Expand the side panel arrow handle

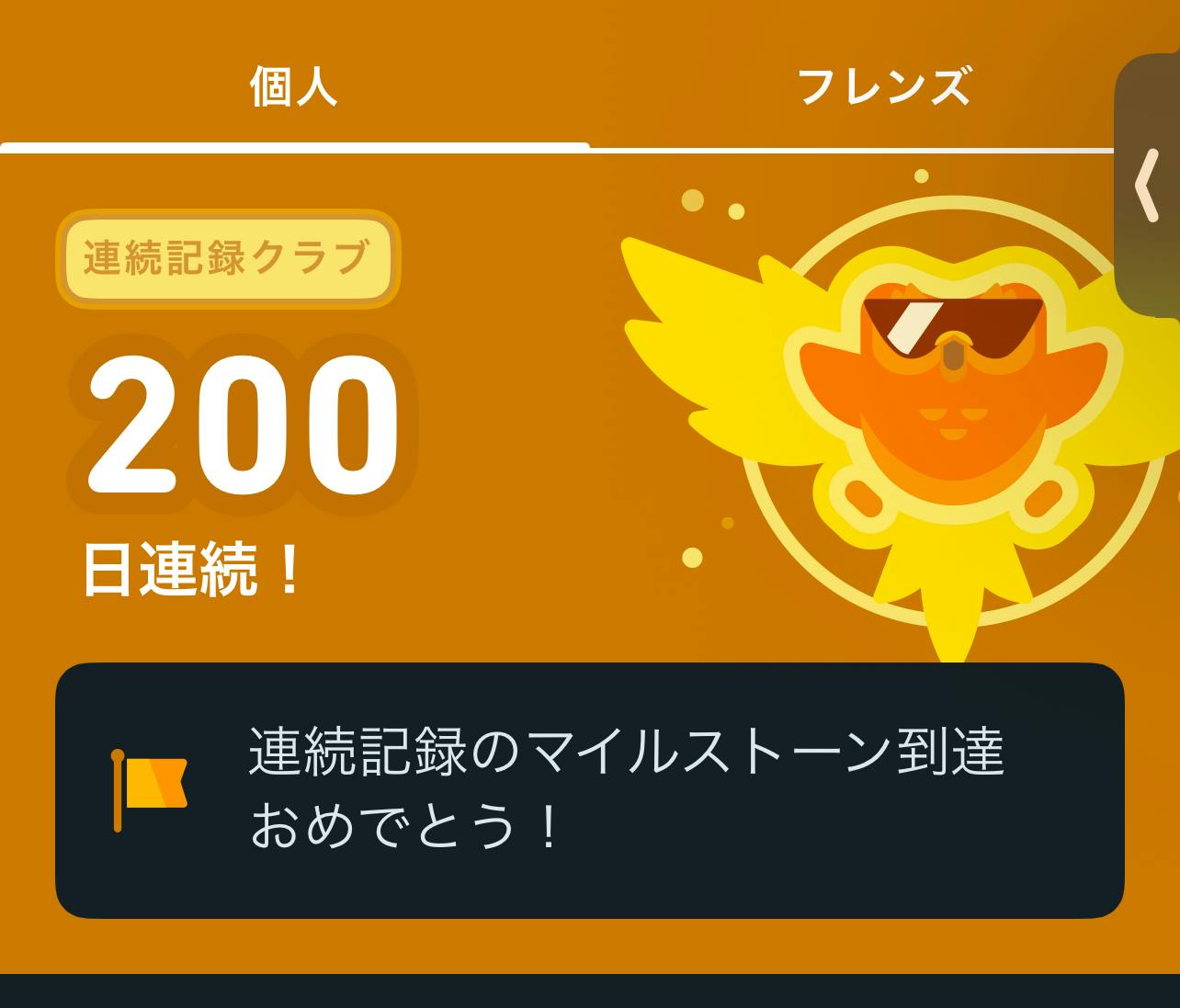coord(1148,187)
